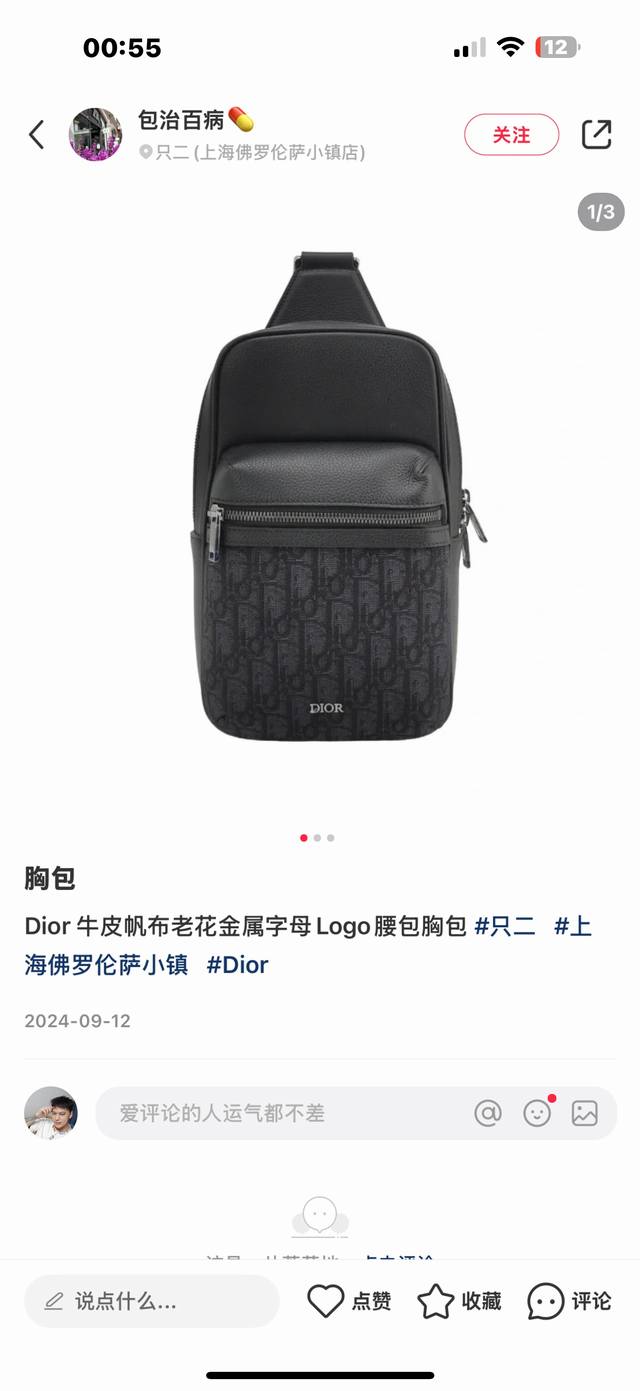The image size is (640, 1391).
Task: Share this post via the share icon
Action: coord(596,135)
